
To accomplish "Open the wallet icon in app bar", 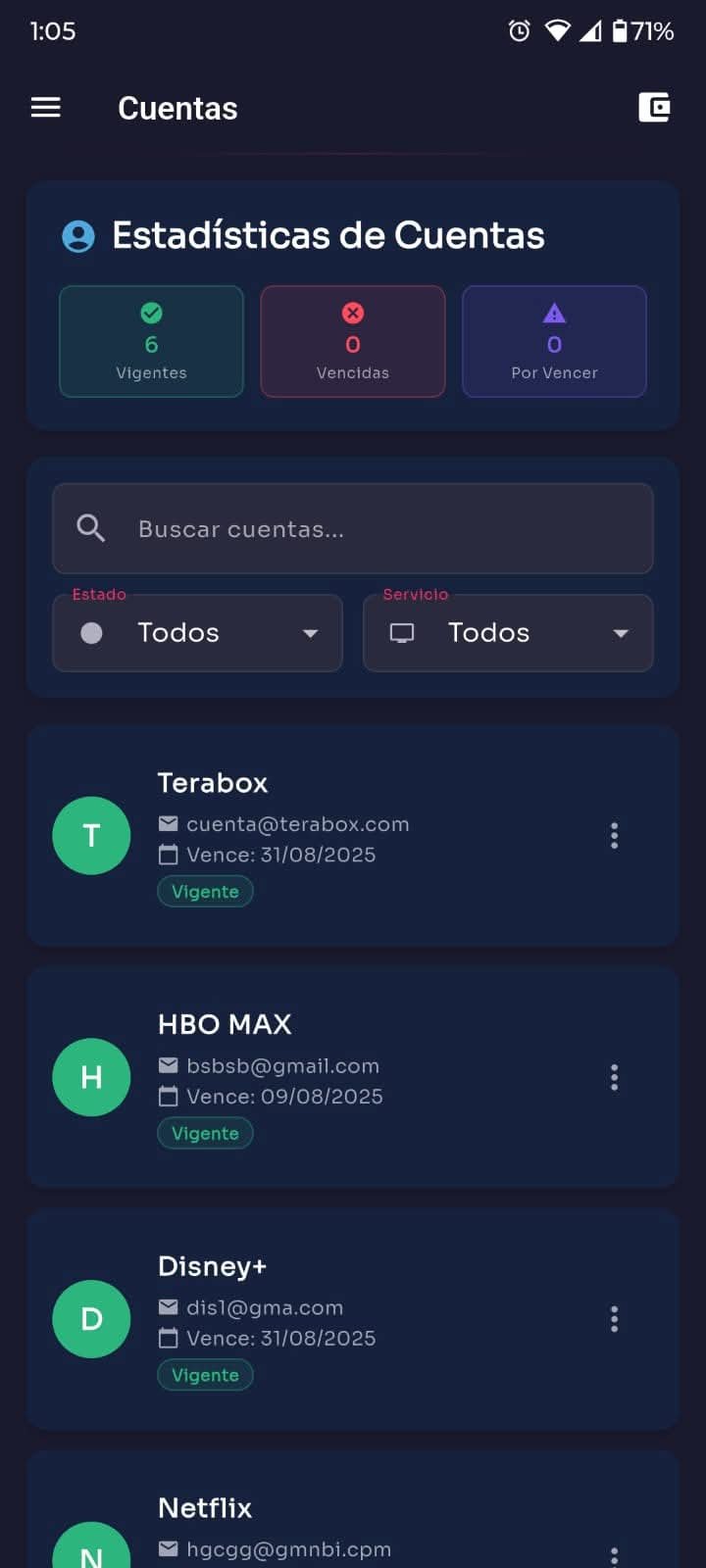I will point(654,108).
